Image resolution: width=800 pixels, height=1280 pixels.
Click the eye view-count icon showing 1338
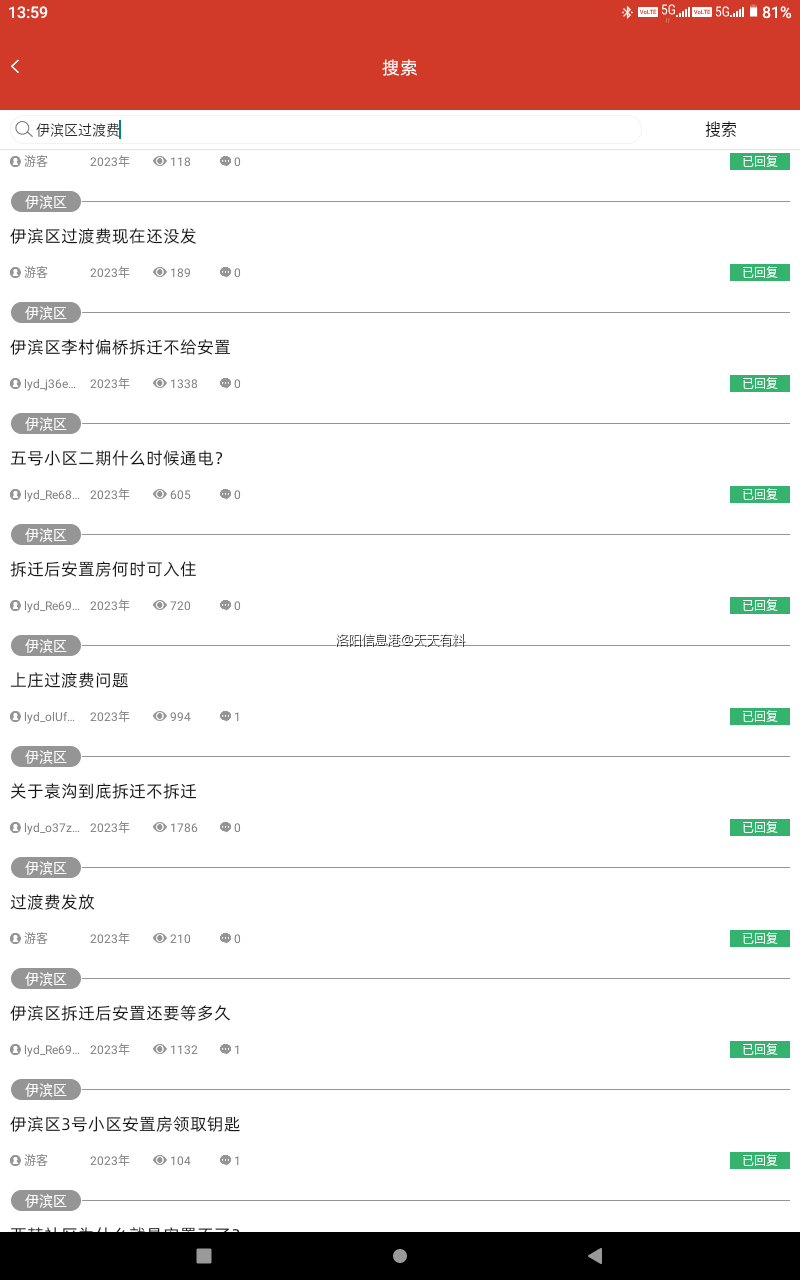coord(159,383)
